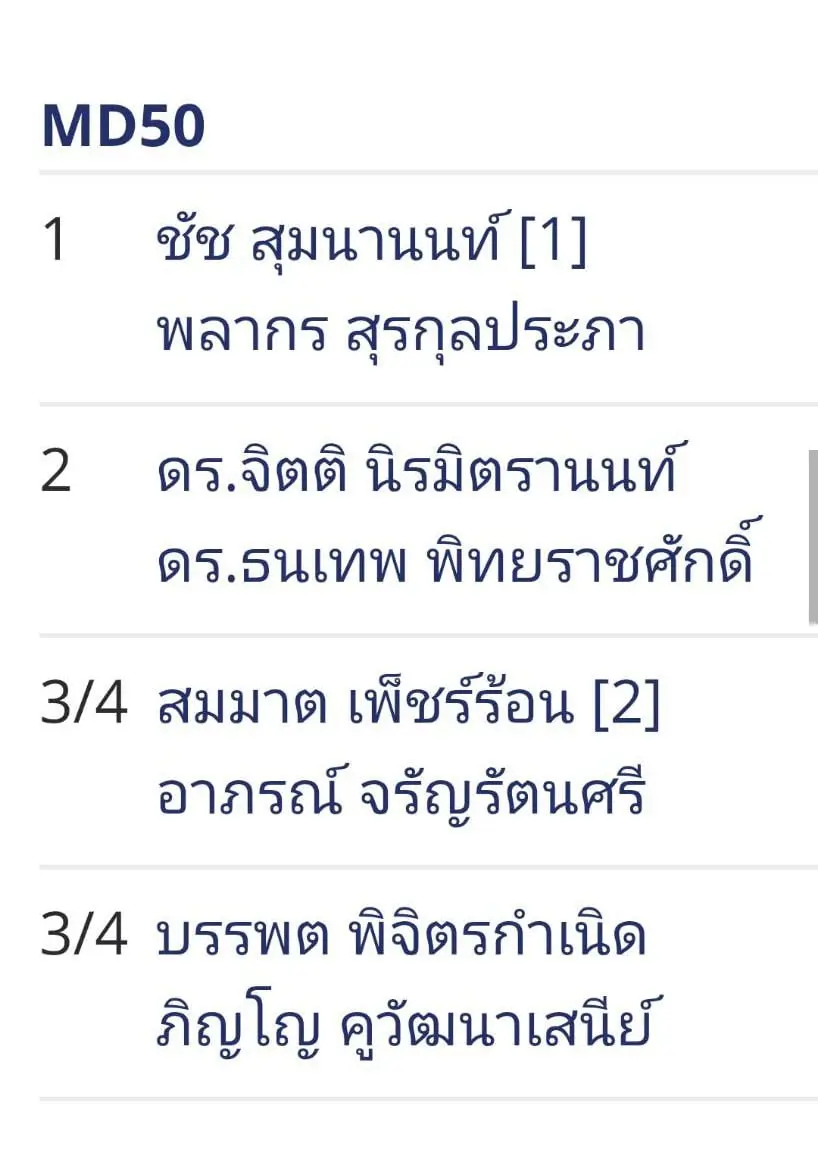Open player ดร.จิตติ นิรมิตรานนท์ profile
Screen dimensions: 818x1172
click(x=417, y=473)
